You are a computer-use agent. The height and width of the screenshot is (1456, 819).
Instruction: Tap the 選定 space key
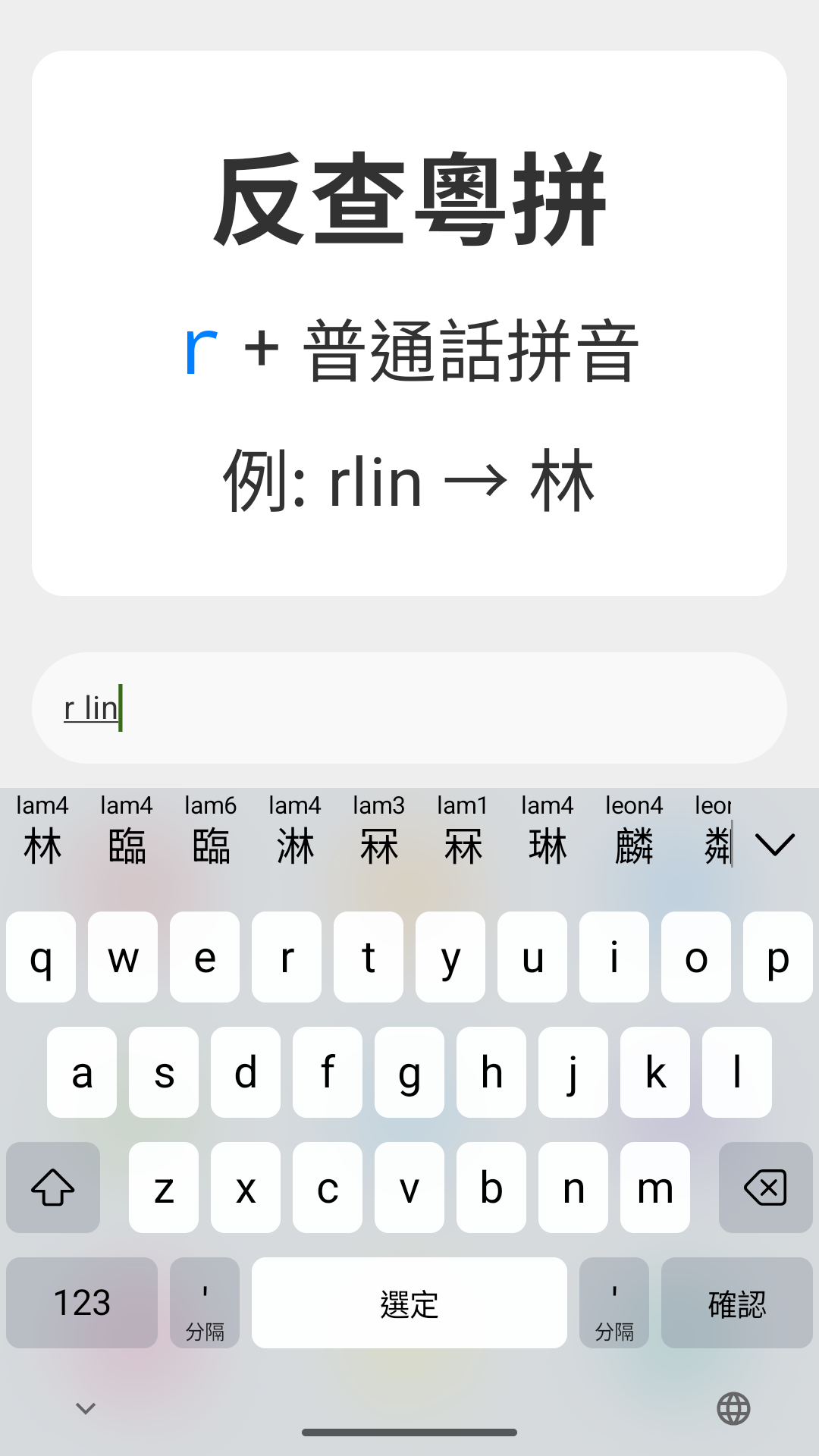point(409,1303)
